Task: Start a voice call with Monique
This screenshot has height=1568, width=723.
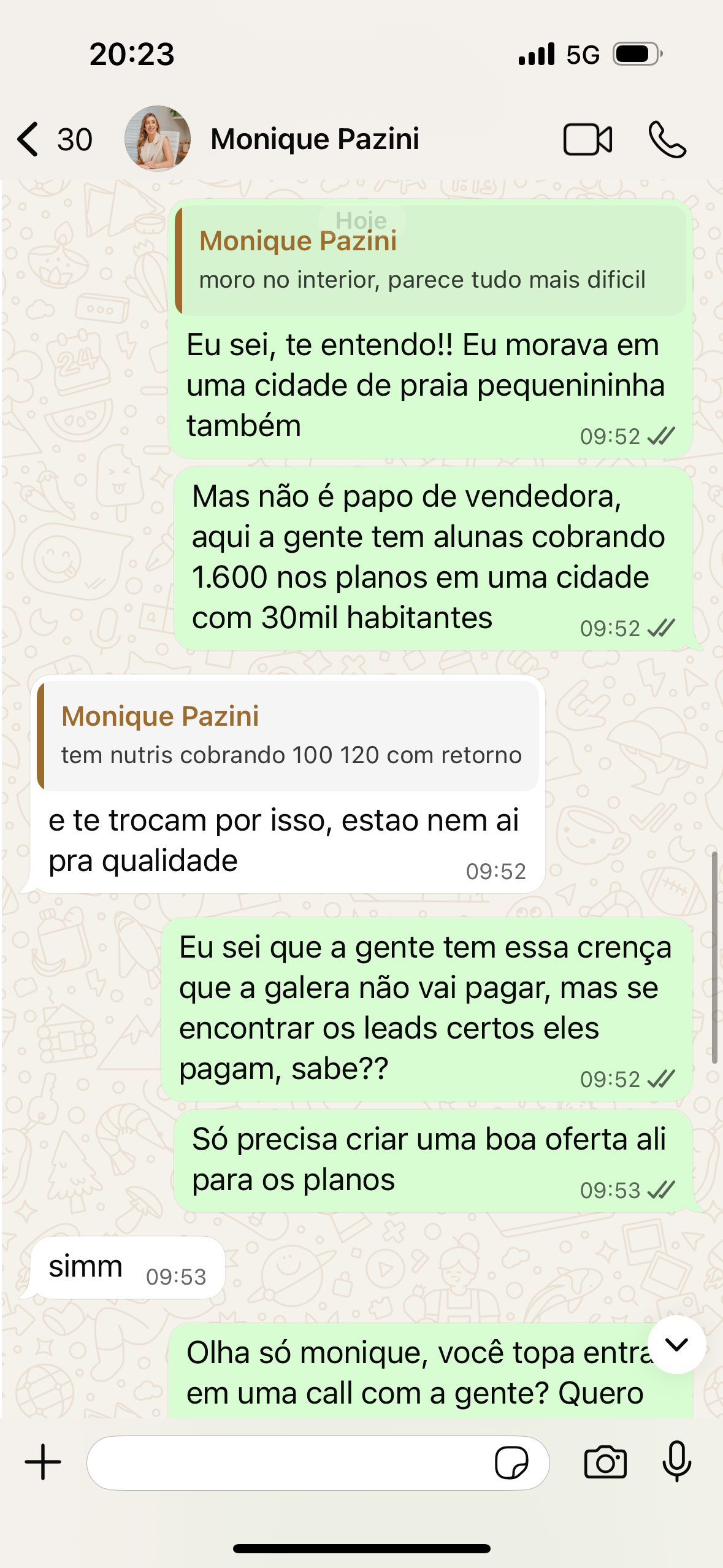Action: click(667, 140)
